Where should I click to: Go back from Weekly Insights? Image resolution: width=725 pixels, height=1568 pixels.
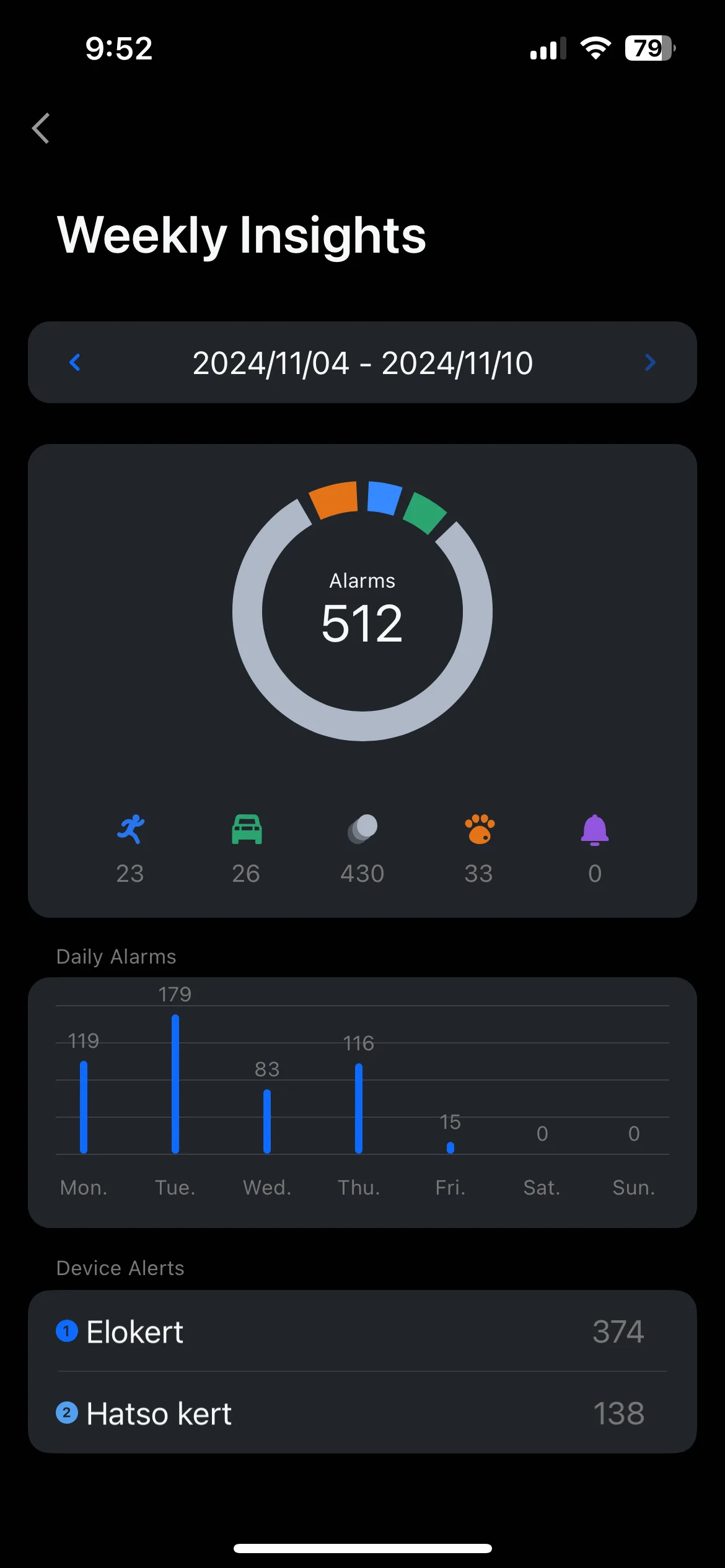tap(41, 128)
